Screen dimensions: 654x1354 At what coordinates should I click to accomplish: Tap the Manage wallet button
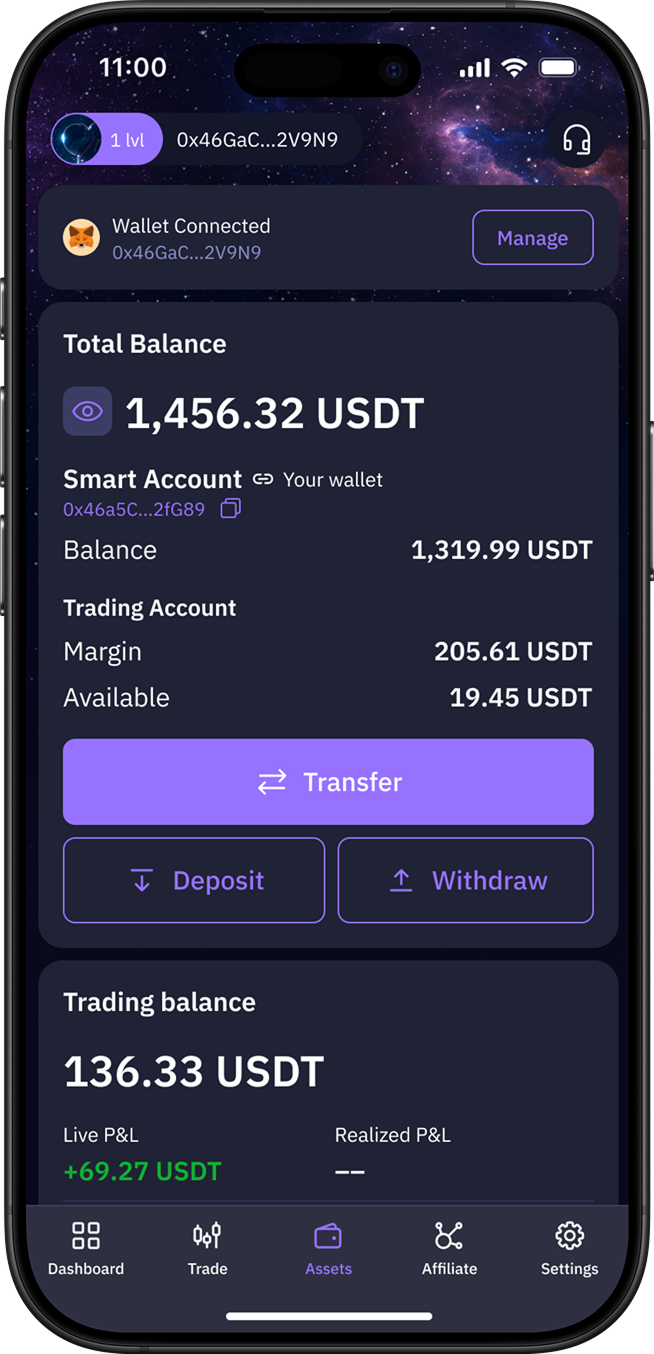point(532,238)
